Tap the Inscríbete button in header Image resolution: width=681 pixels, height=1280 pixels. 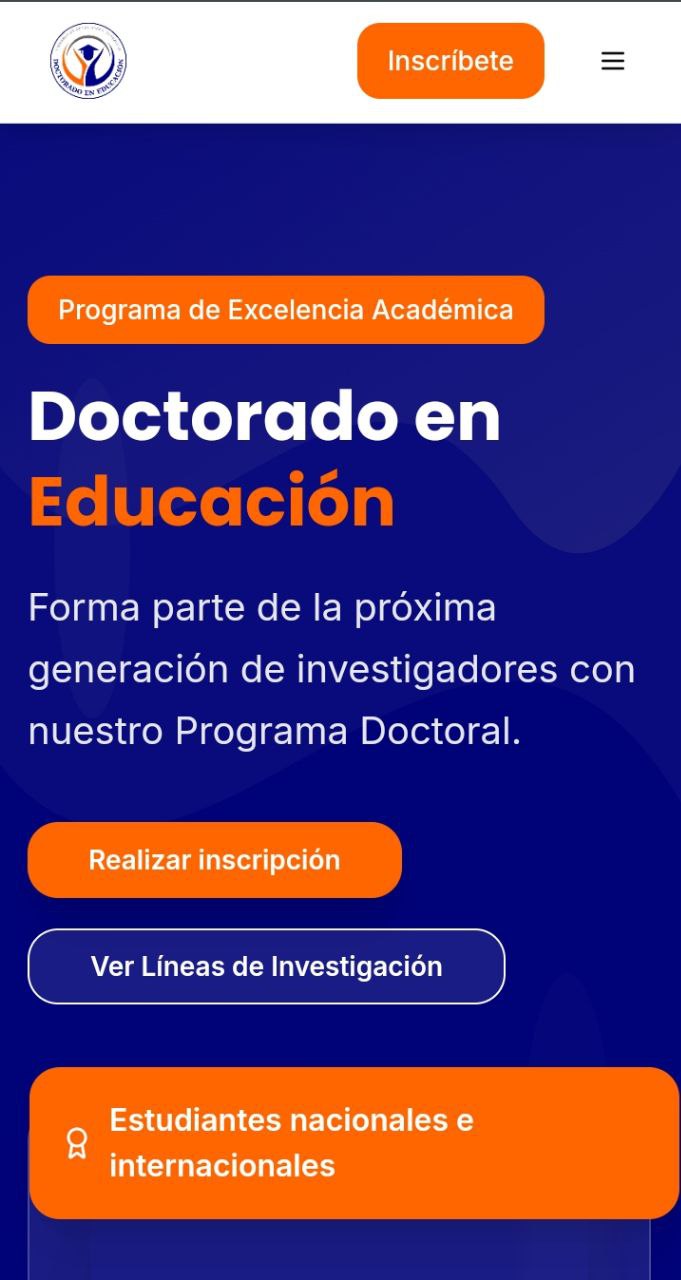[x=450, y=61]
